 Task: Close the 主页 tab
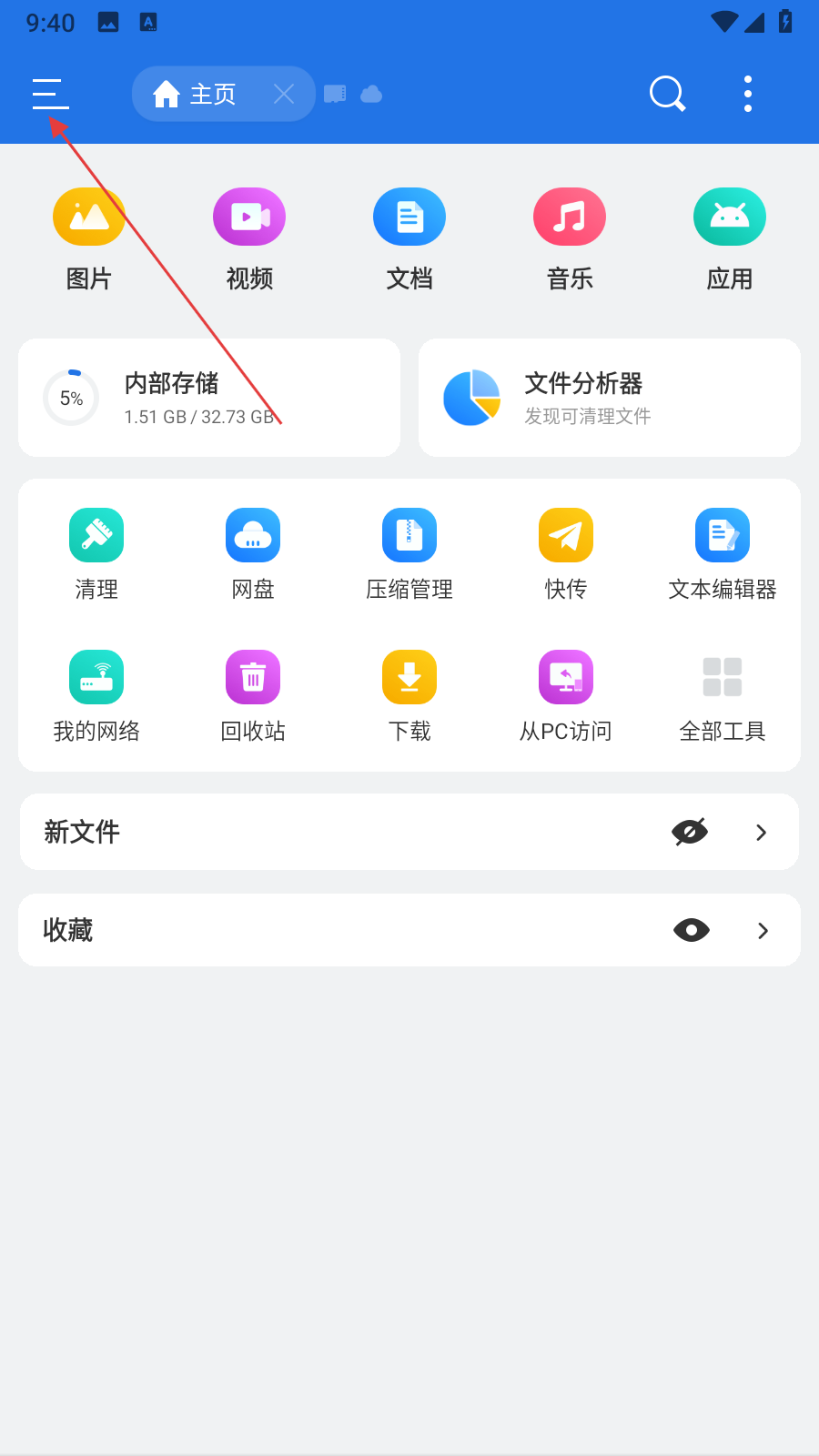284,94
